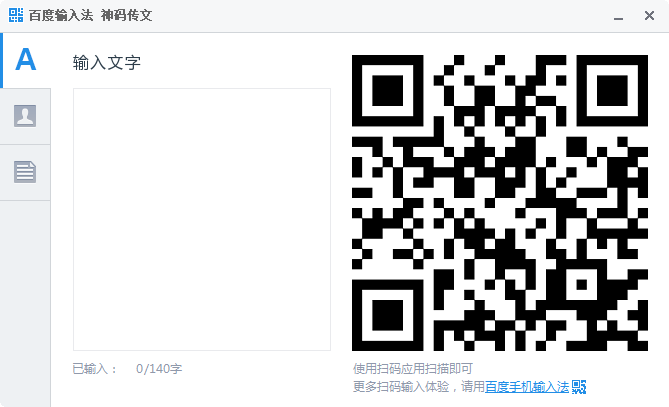Focus the 输入文字 text area

point(201,219)
